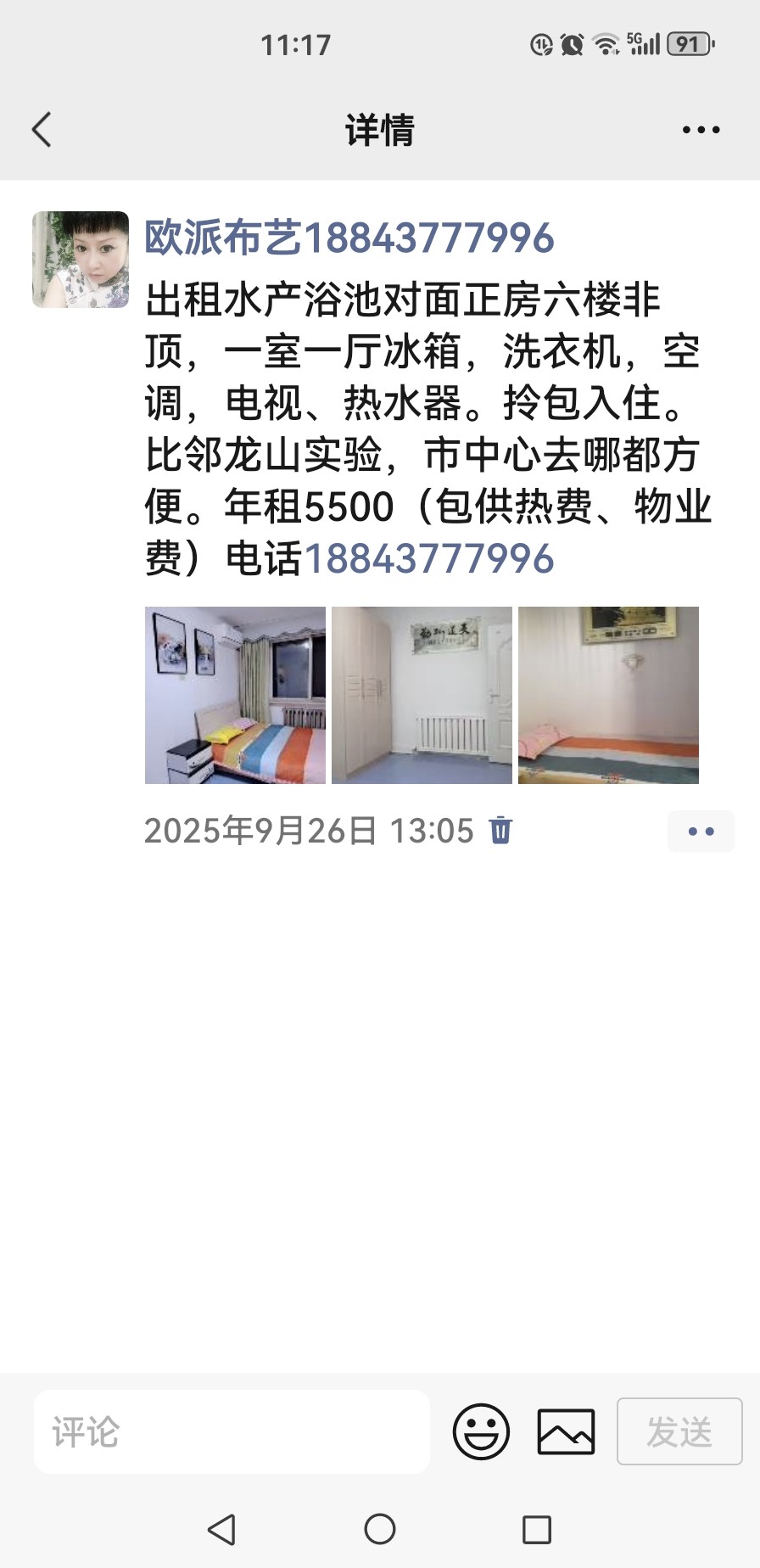This screenshot has width=760, height=1568.
Task: Focus the 评论 comment field
Action: 231,1431
